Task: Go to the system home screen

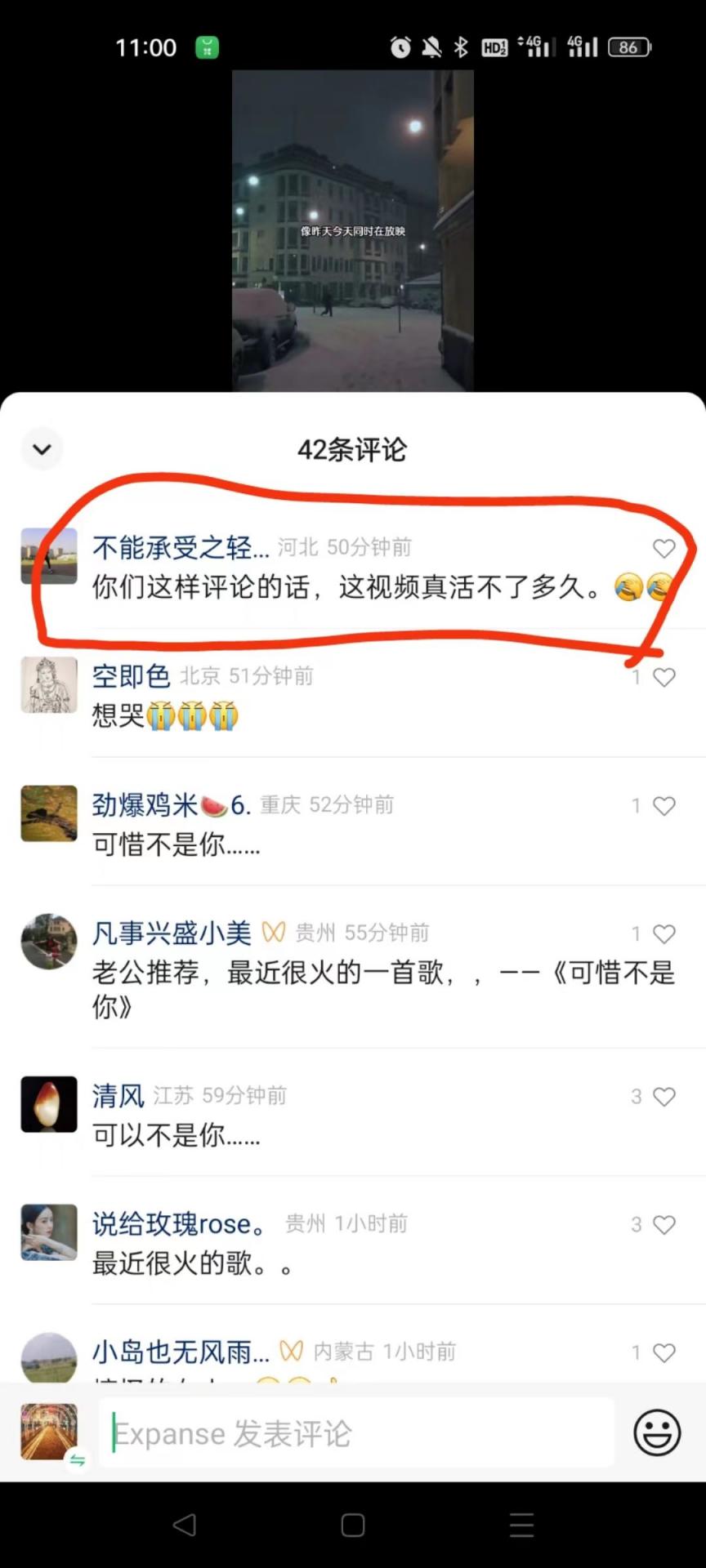Action: [353, 1525]
